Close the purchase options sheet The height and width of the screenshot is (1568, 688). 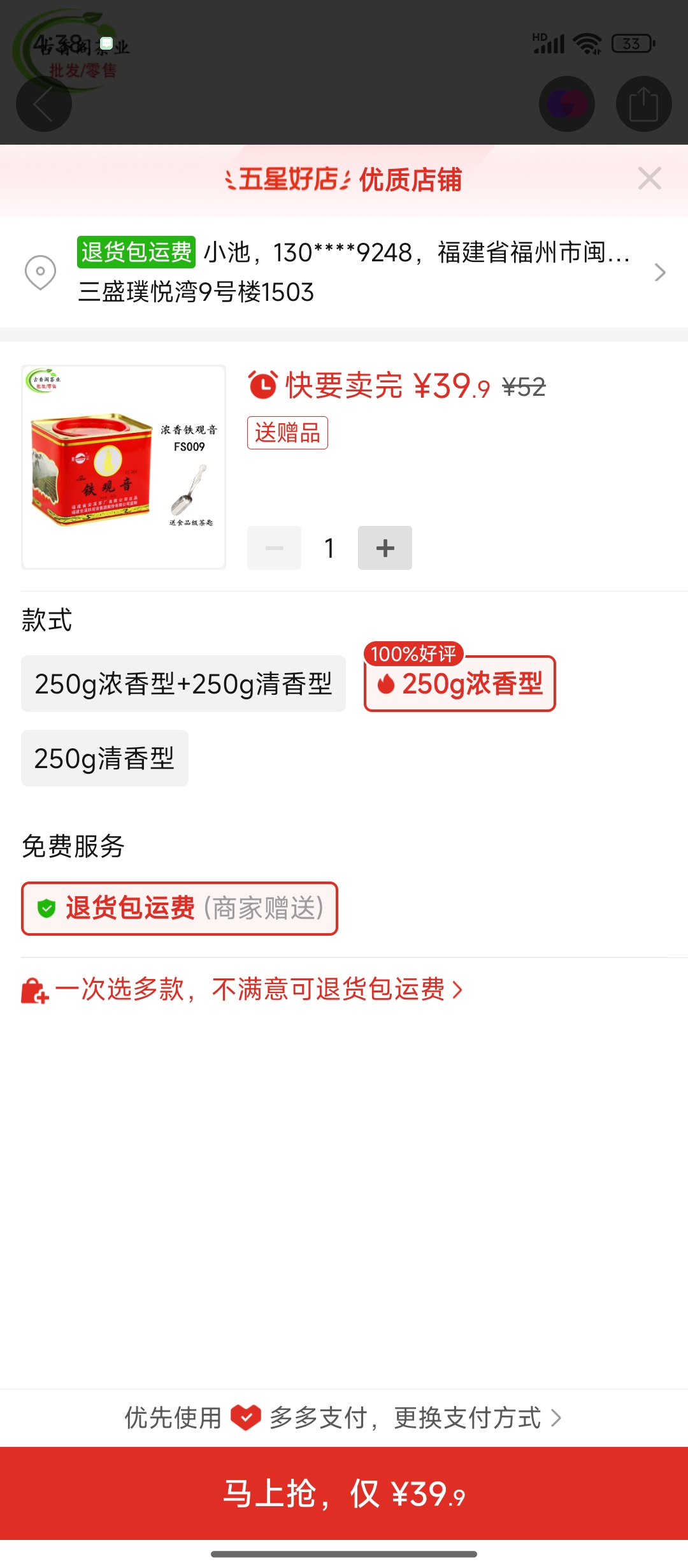click(649, 178)
